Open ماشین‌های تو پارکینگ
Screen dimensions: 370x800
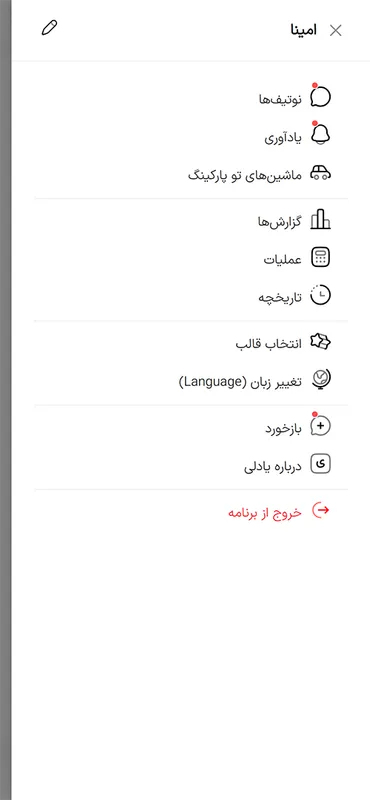pyautogui.click(x=191, y=173)
